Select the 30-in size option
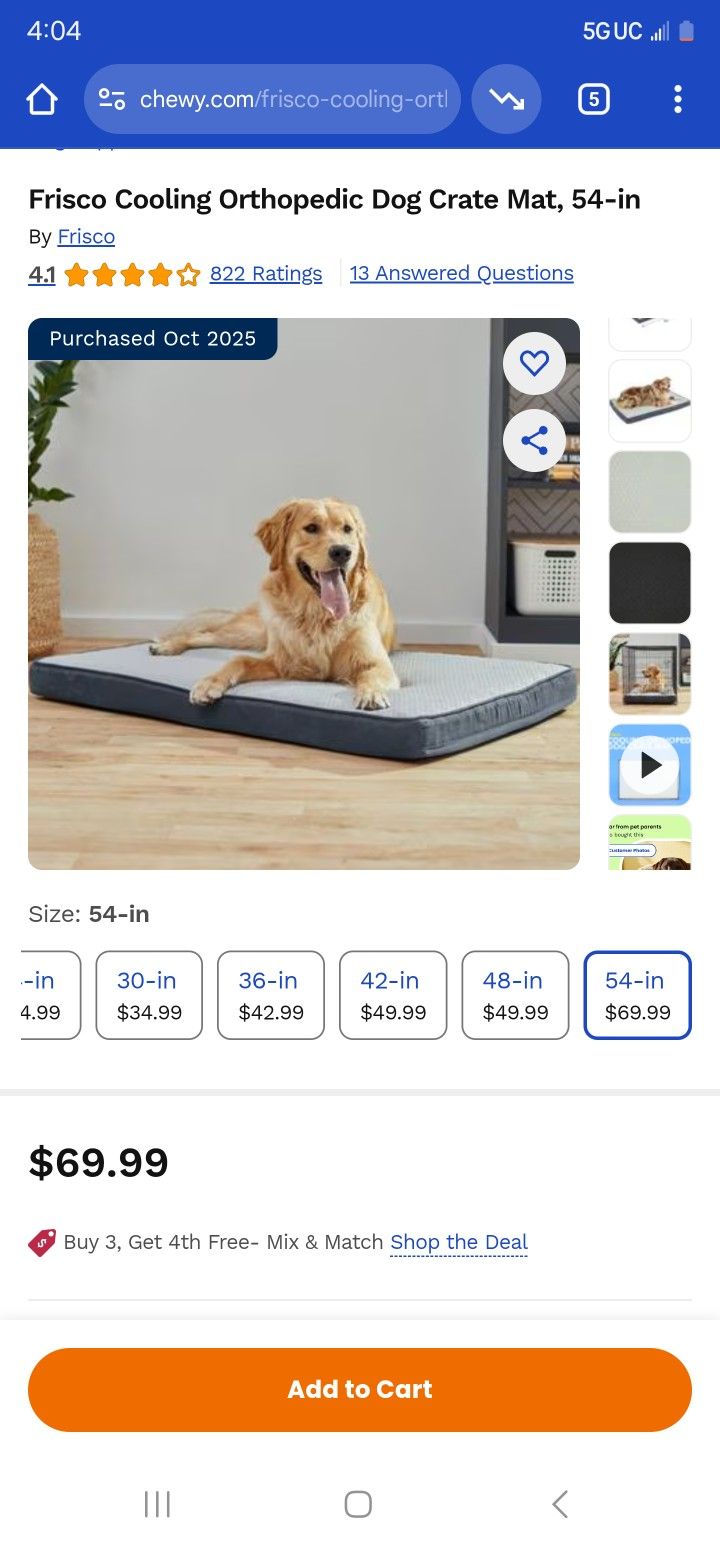Screen dimensions: 720x1544 click(x=149, y=995)
